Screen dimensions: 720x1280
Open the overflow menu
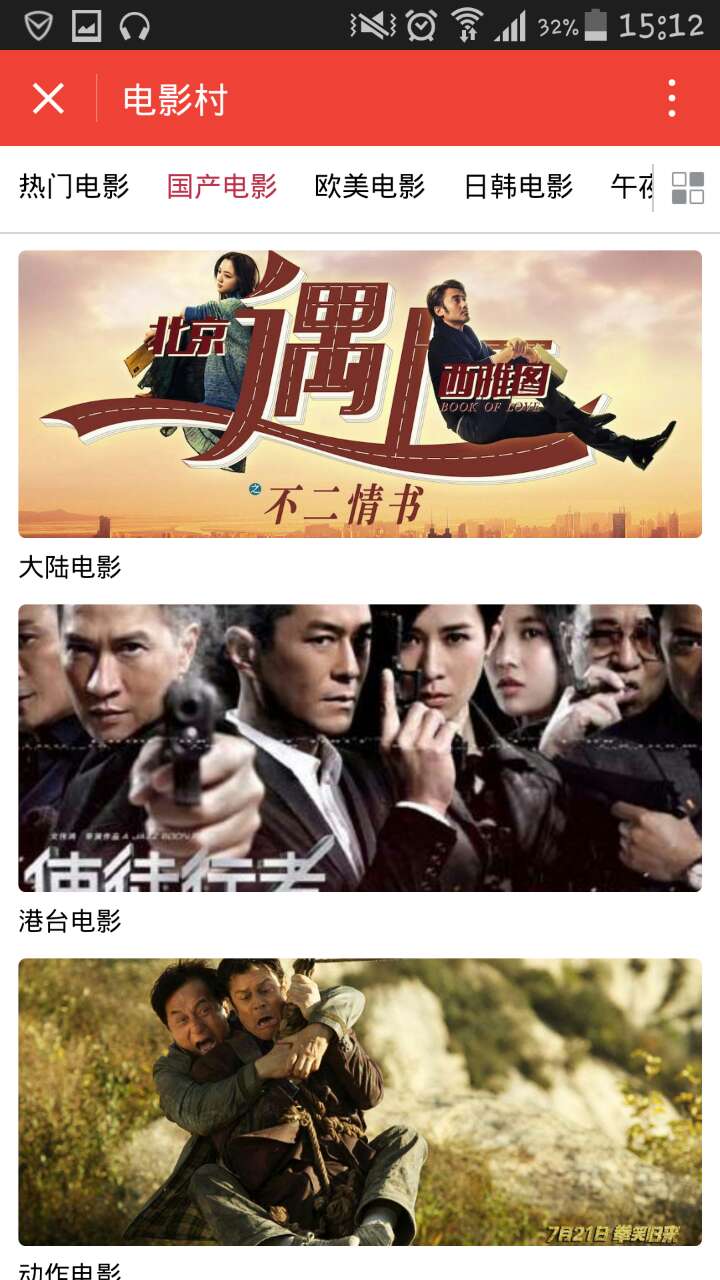672,99
